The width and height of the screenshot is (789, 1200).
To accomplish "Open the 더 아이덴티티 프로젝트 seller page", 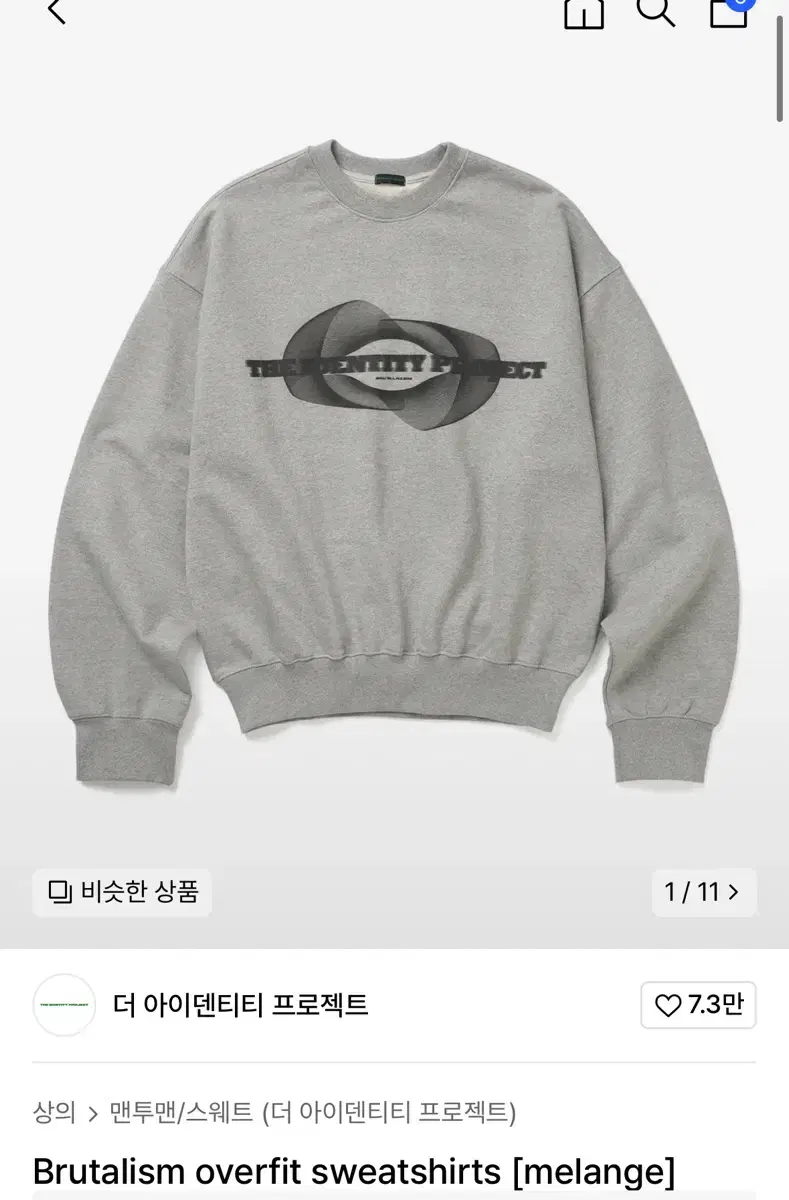I will [240, 1003].
